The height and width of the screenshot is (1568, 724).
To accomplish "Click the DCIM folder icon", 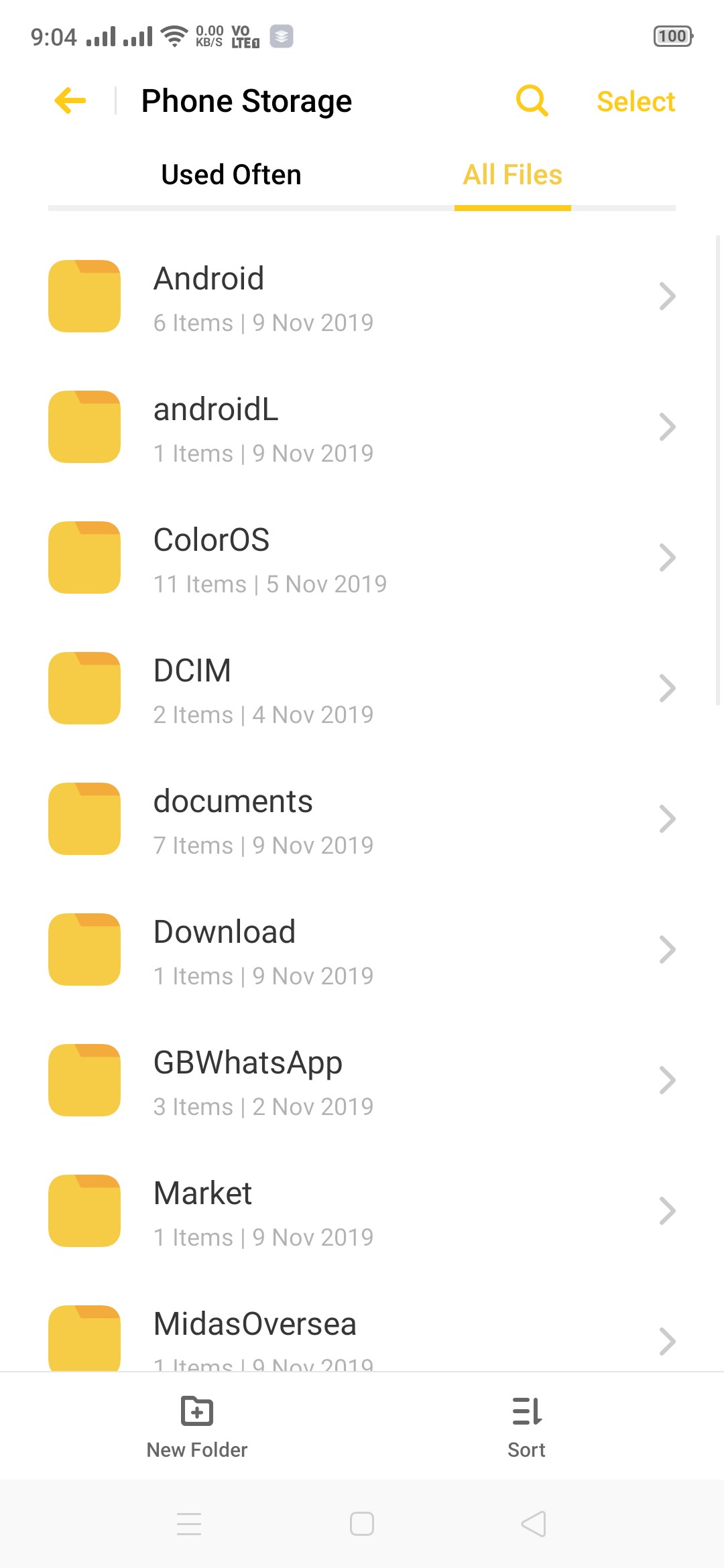I will [x=83, y=688].
